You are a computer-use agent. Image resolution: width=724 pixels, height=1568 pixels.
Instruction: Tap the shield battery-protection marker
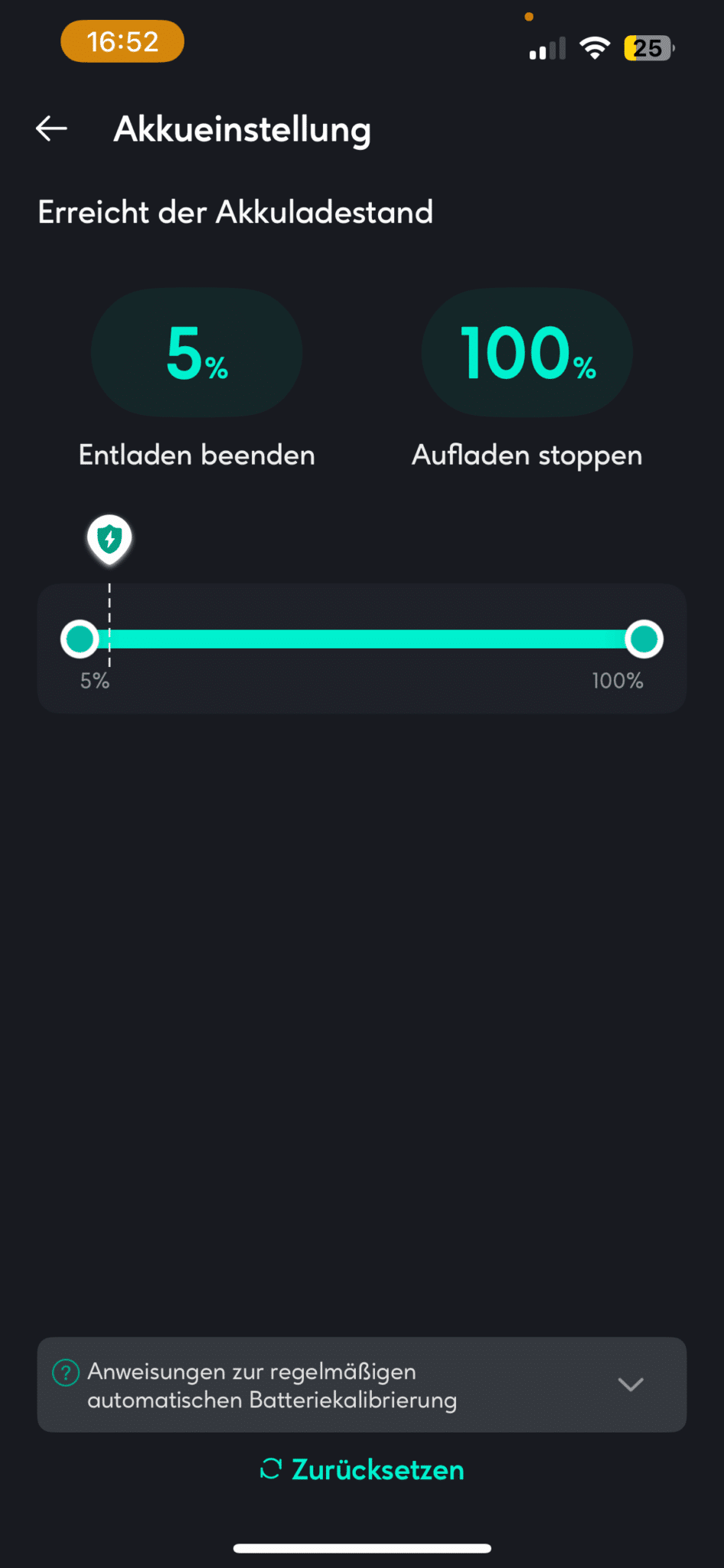click(109, 539)
